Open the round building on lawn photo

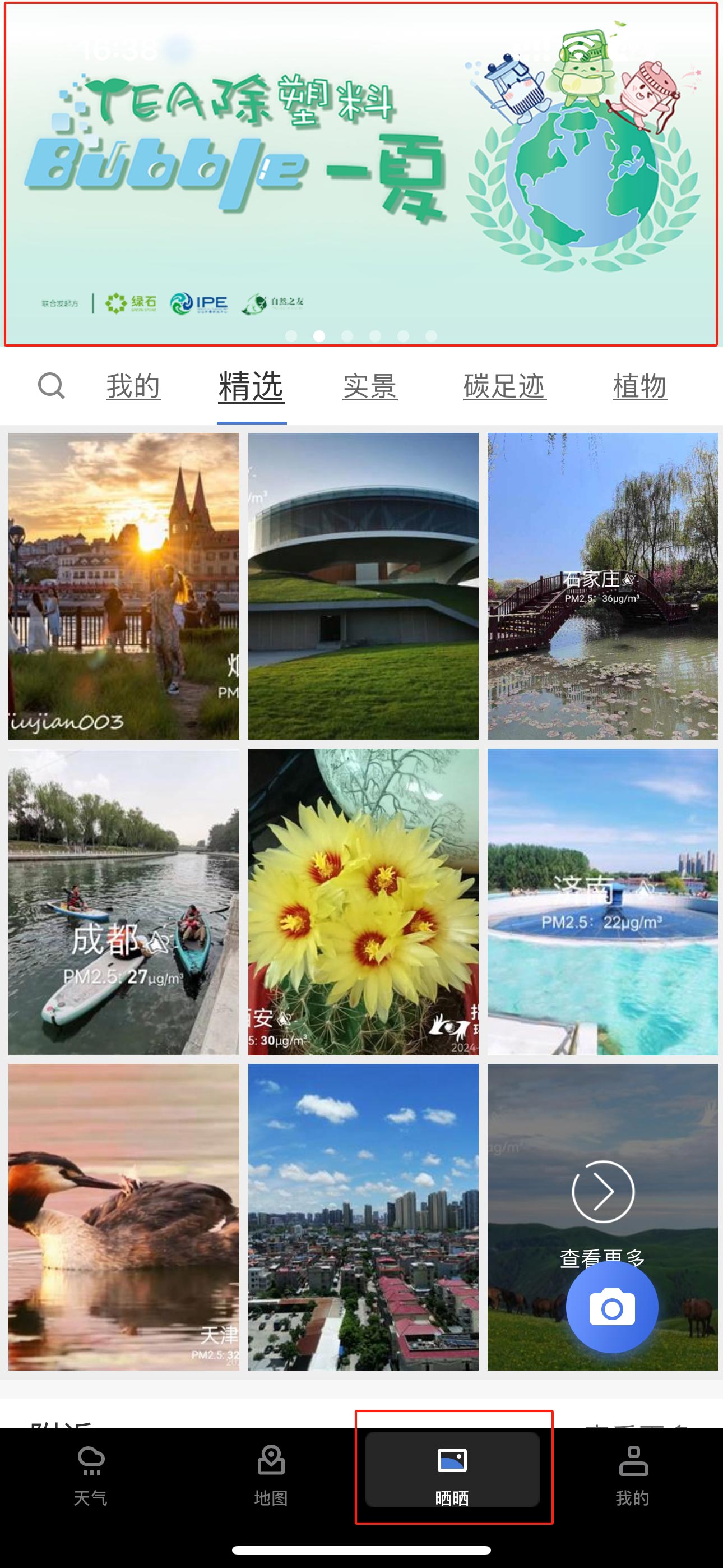point(363,586)
